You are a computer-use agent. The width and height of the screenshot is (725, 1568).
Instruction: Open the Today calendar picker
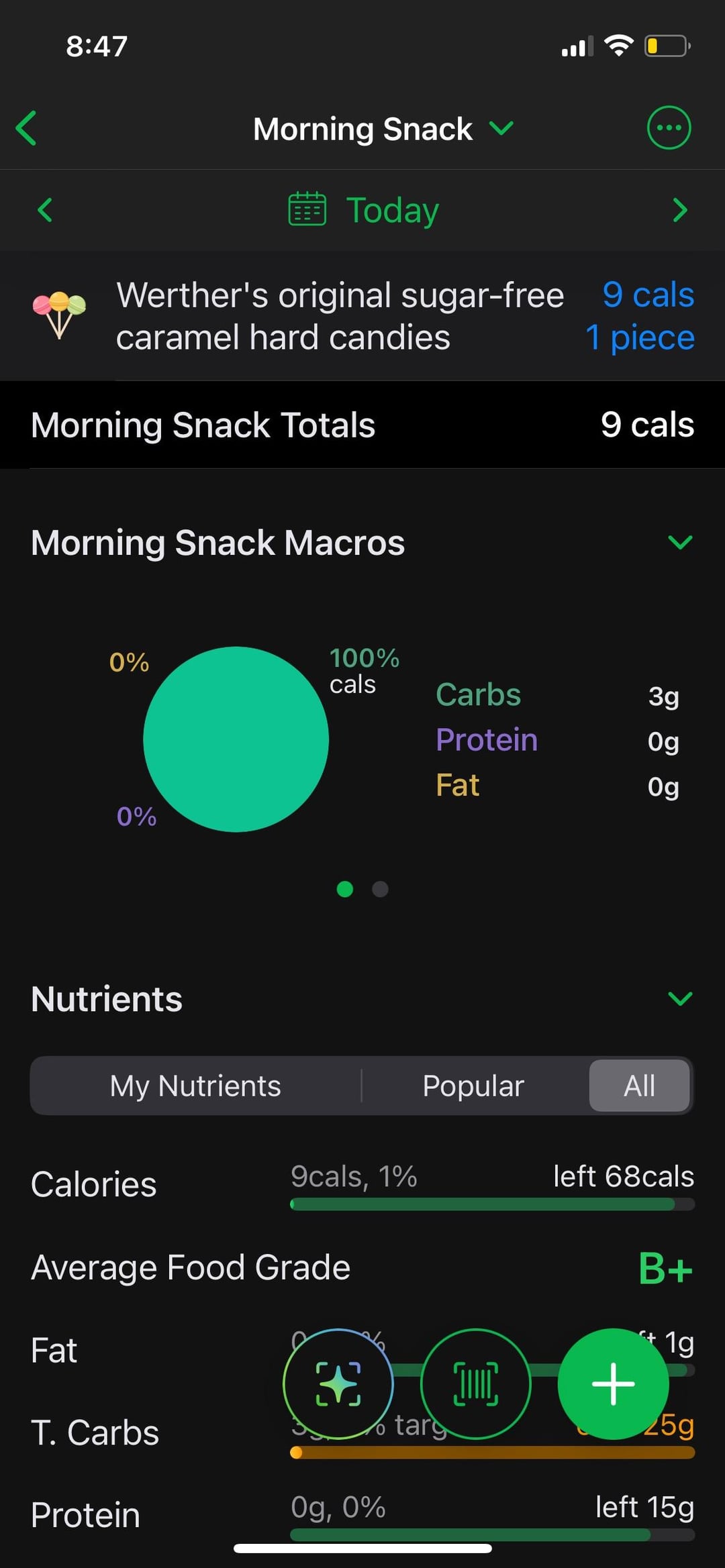[x=364, y=210]
